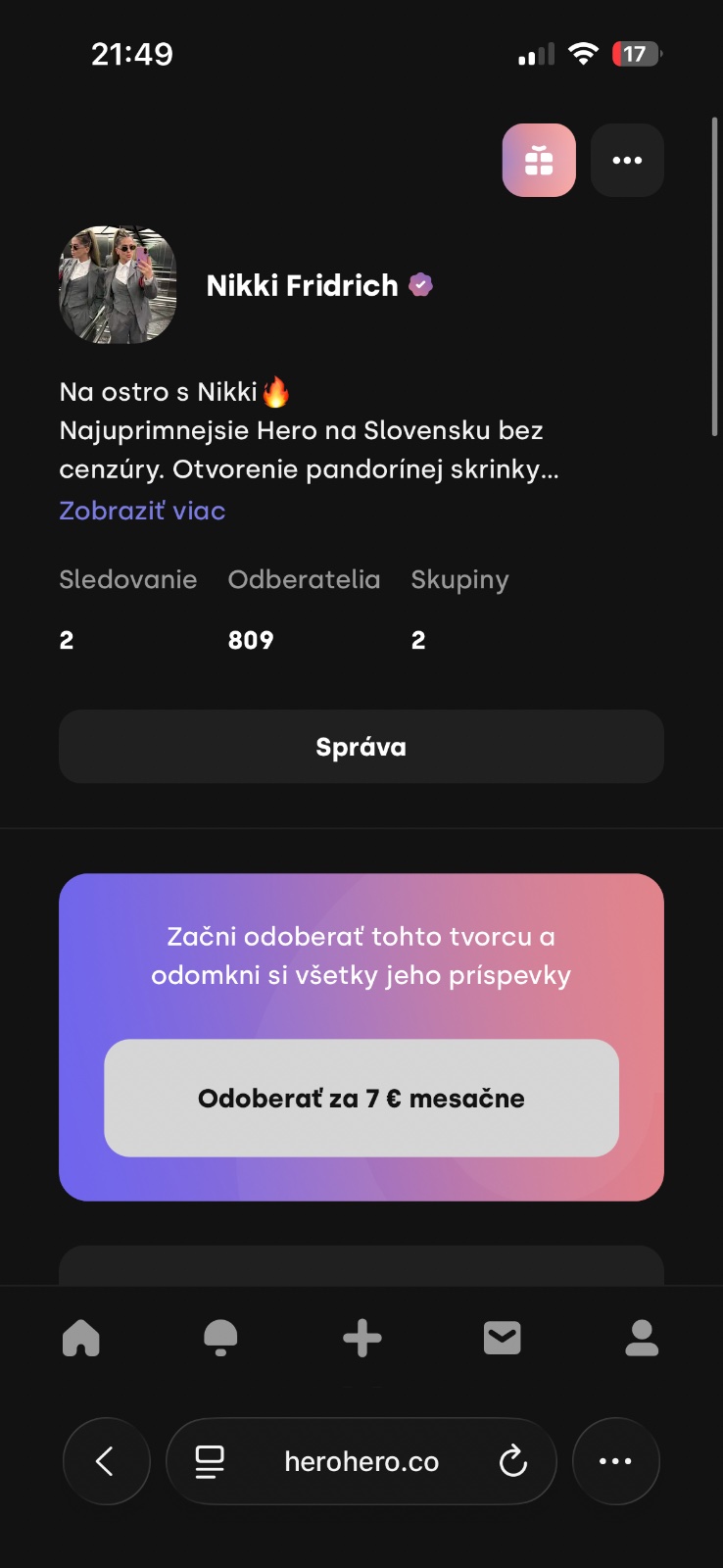Open the messages inbox tab
The width and height of the screenshot is (723, 1568).
tap(503, 1338)
